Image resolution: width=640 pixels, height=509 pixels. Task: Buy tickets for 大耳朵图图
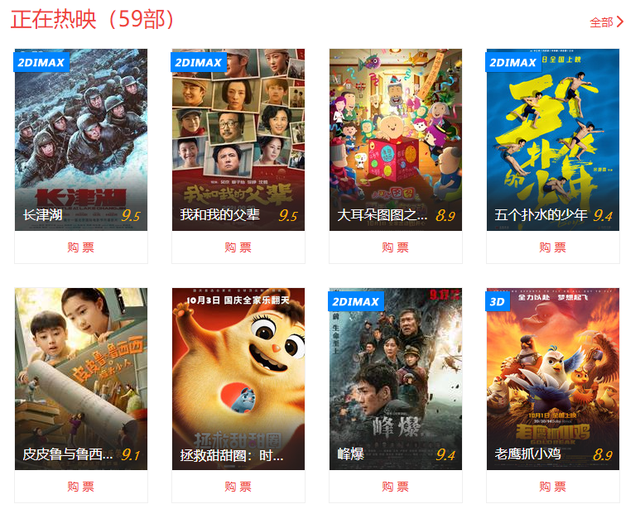click(395, 247)
